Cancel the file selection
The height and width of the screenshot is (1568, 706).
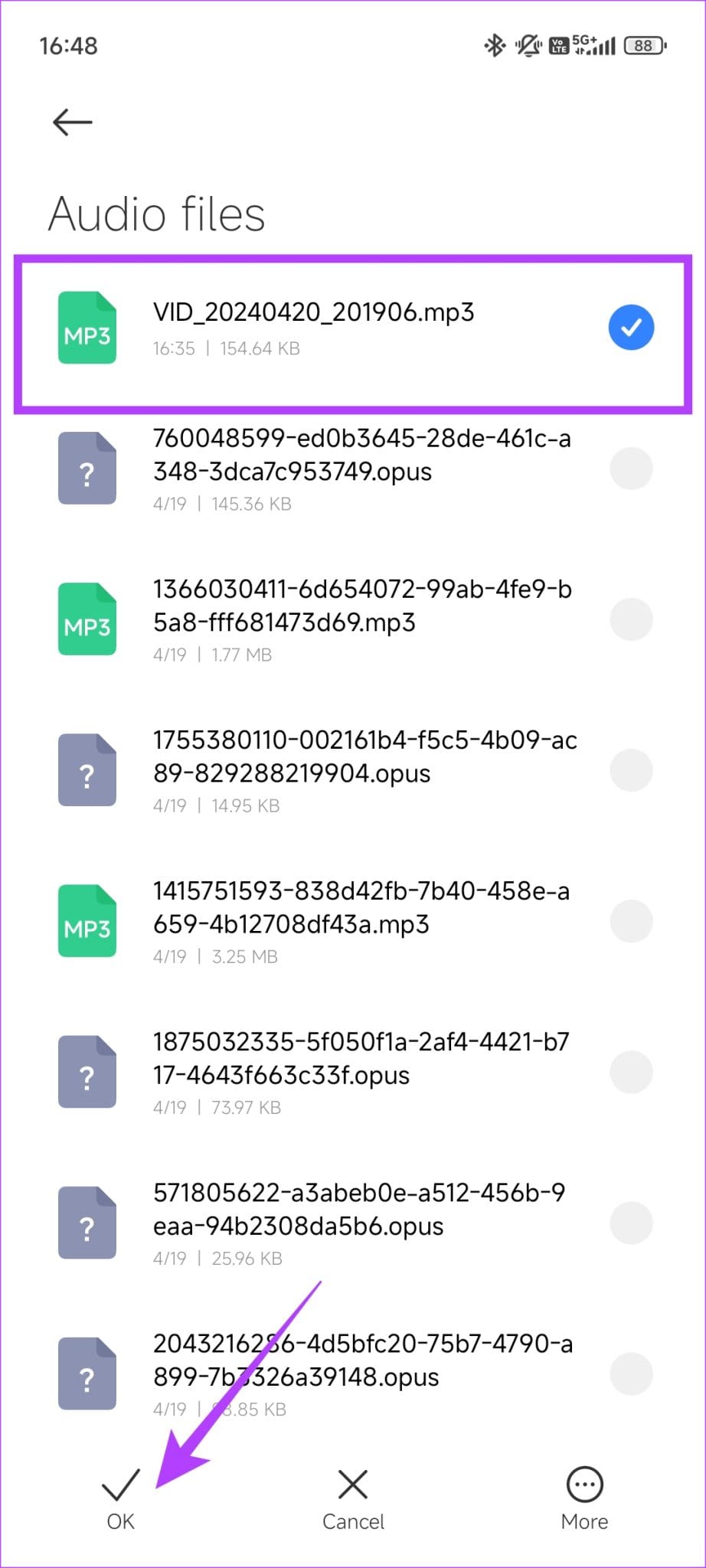[x=353, y=1499]
